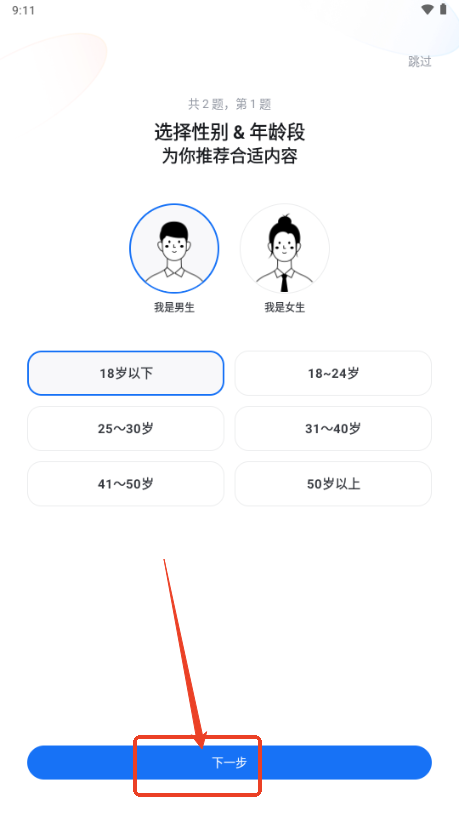Screen dimensions: 459x817
Task: Choose the 18~24岁 age range
Action: tap(333, 373)
